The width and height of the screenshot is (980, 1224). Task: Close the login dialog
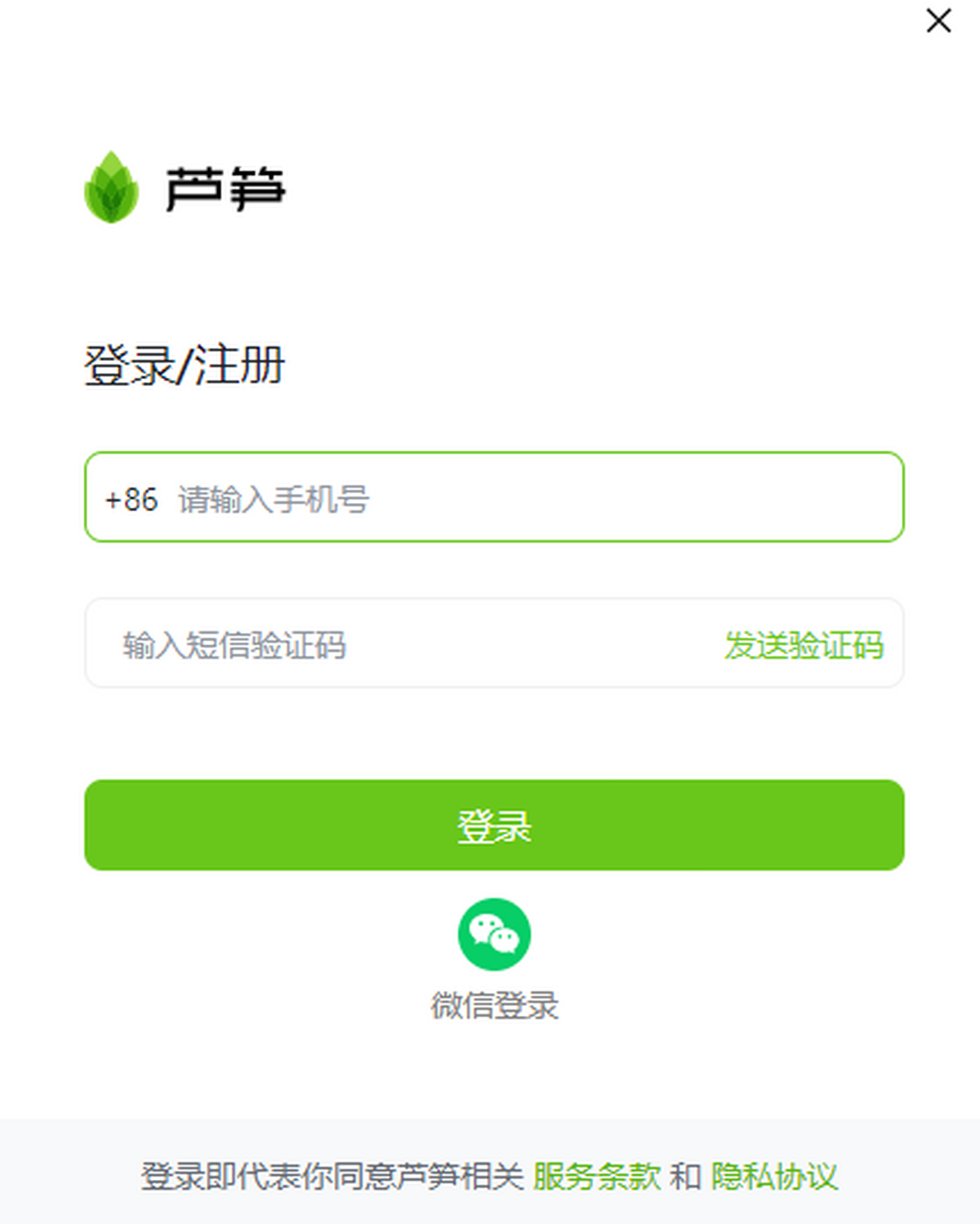pyautogui.click(x=938, y=20)
